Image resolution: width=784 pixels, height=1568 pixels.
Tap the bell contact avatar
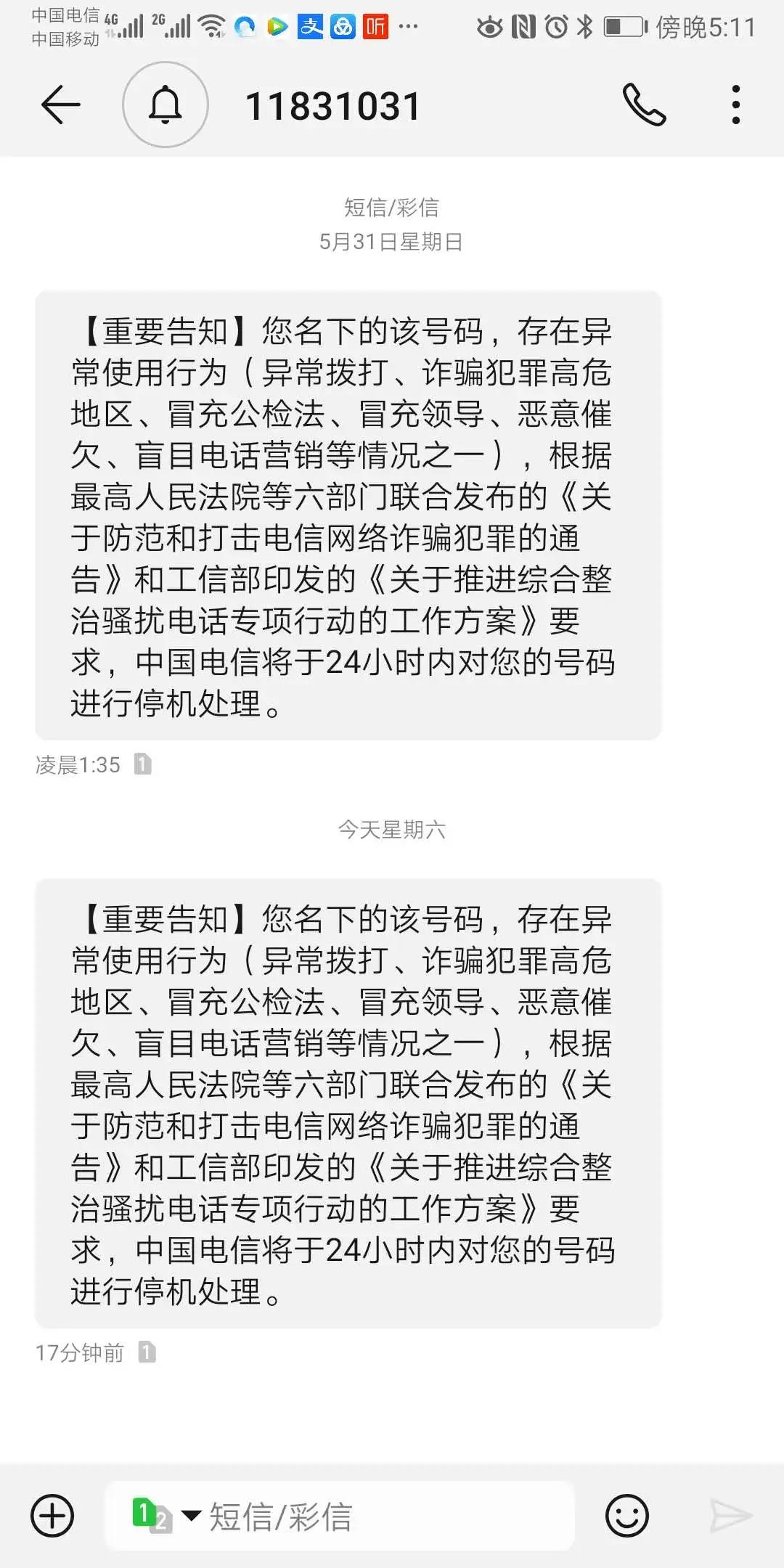coord(166,105)
